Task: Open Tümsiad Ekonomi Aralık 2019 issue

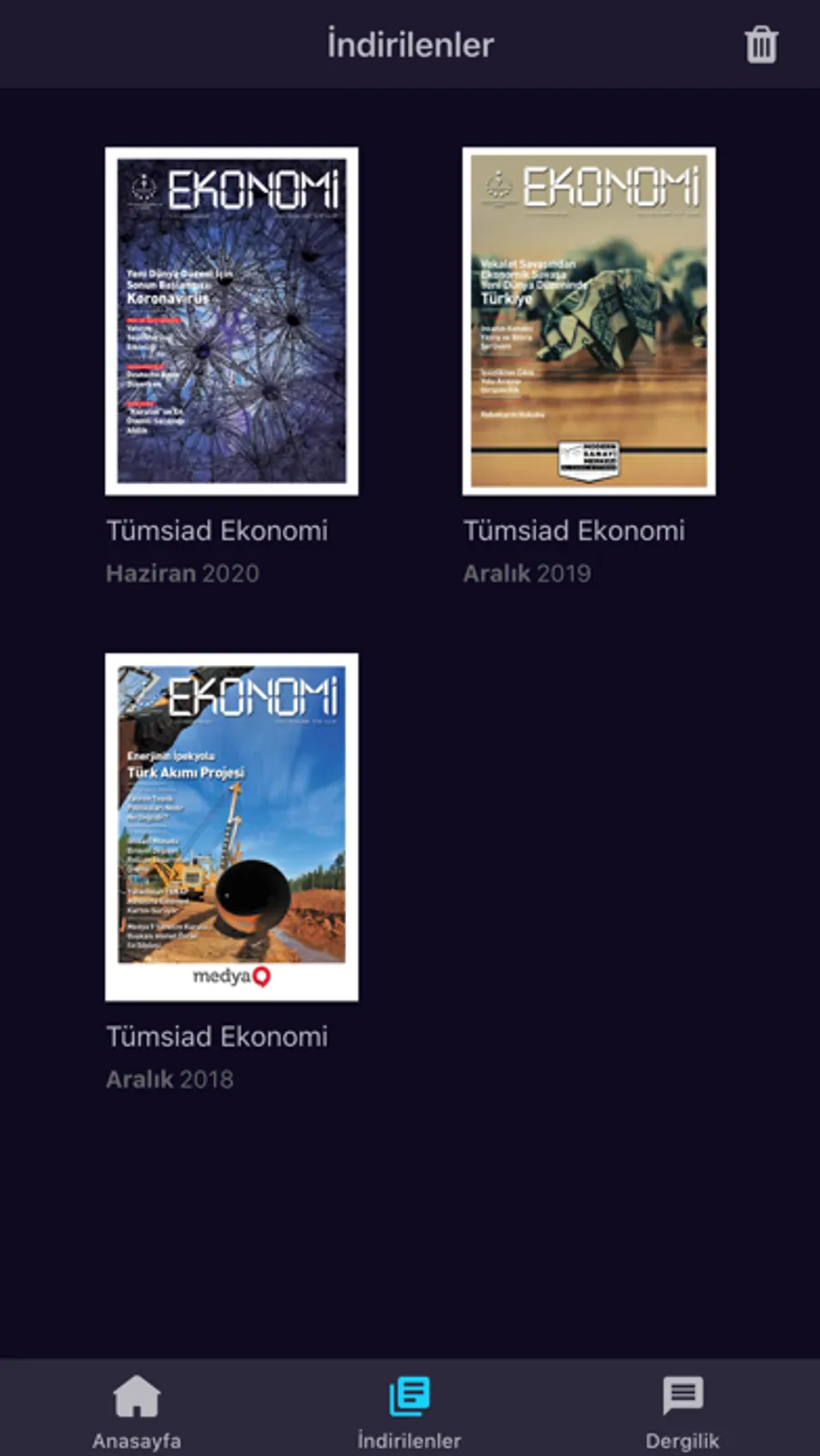Action: [589, 322]
